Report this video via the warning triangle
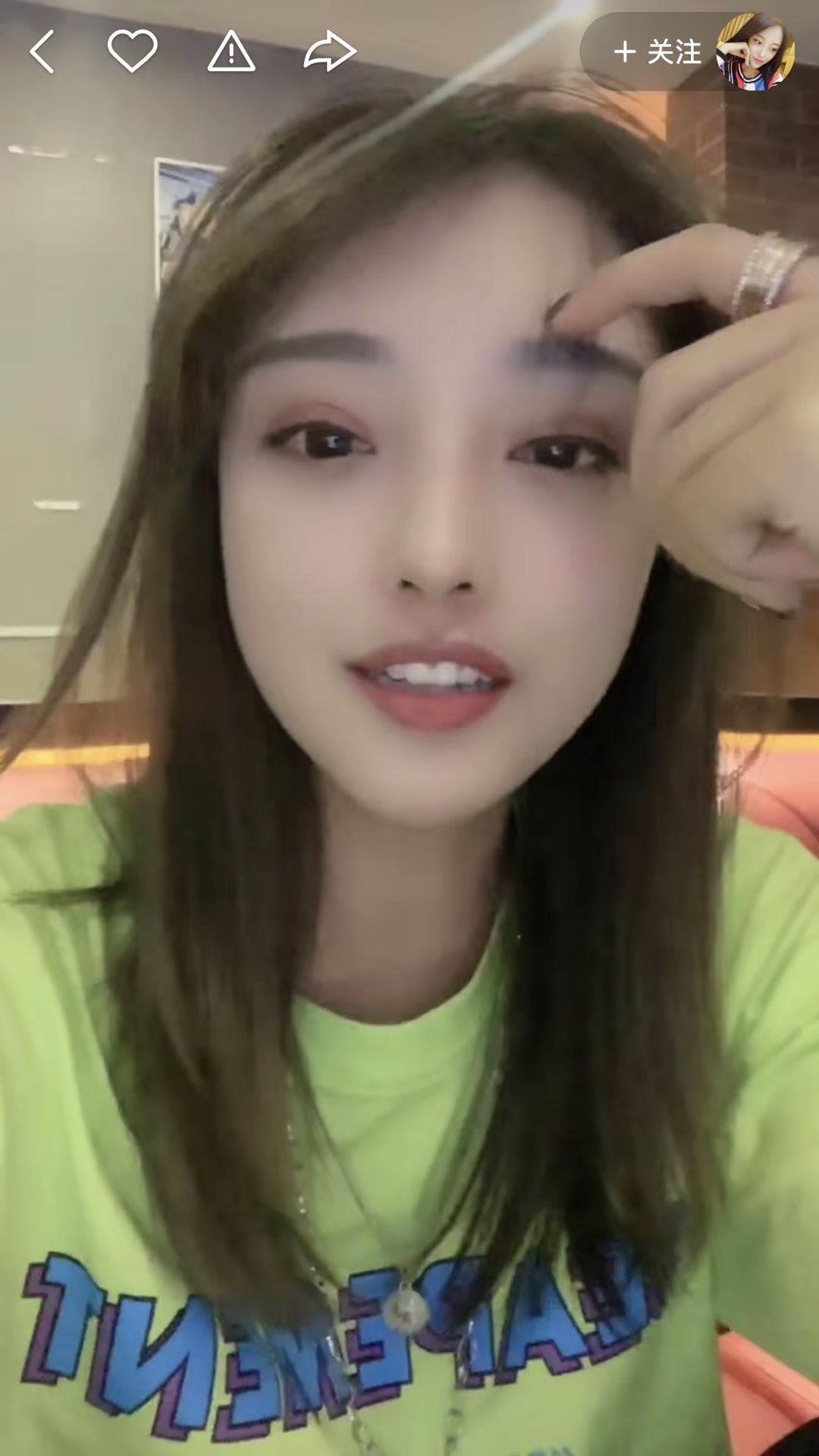Viewport: 819px width, 1456px height. [231, 52]
